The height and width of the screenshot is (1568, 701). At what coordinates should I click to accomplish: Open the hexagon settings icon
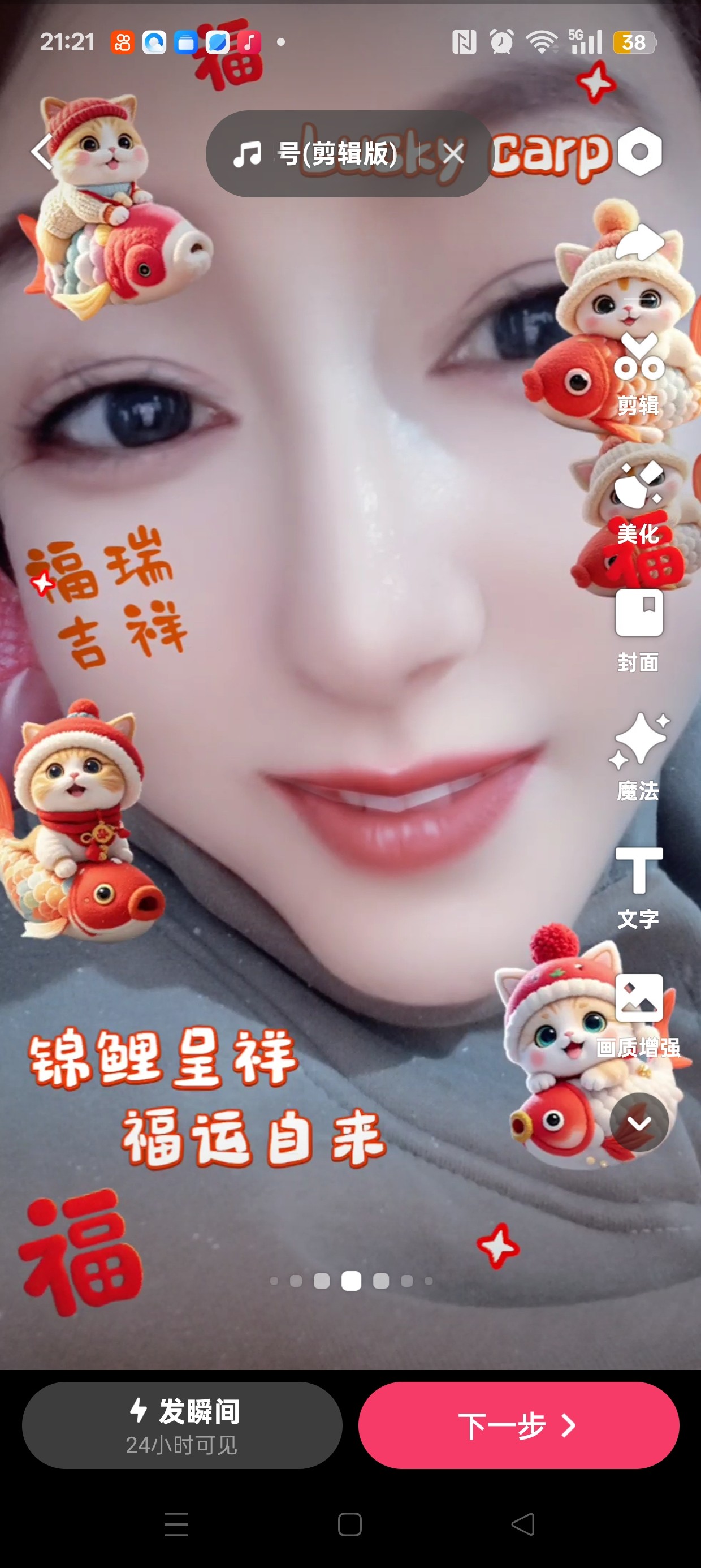639,152
